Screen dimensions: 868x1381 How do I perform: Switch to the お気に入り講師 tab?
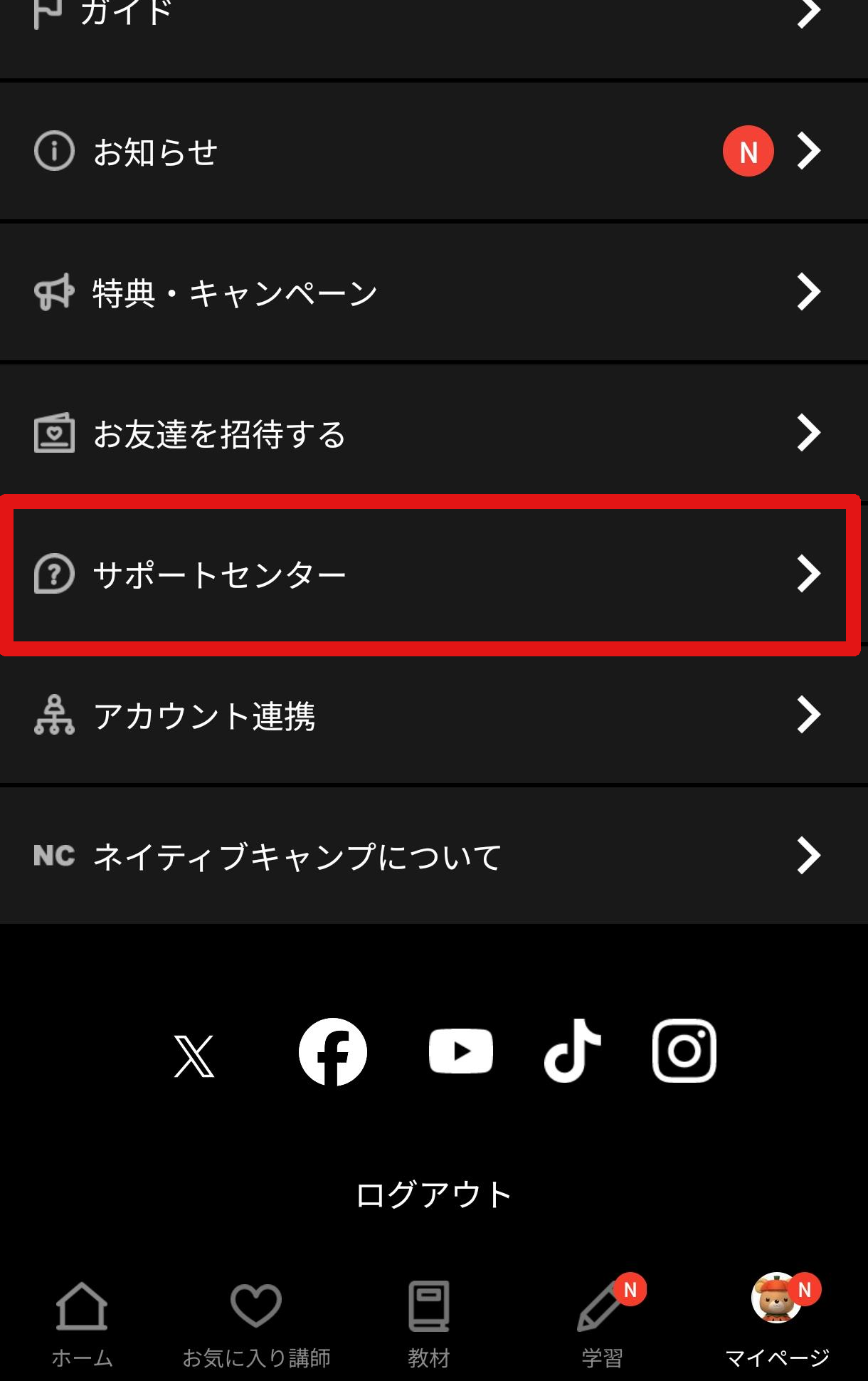(256, 1323)
